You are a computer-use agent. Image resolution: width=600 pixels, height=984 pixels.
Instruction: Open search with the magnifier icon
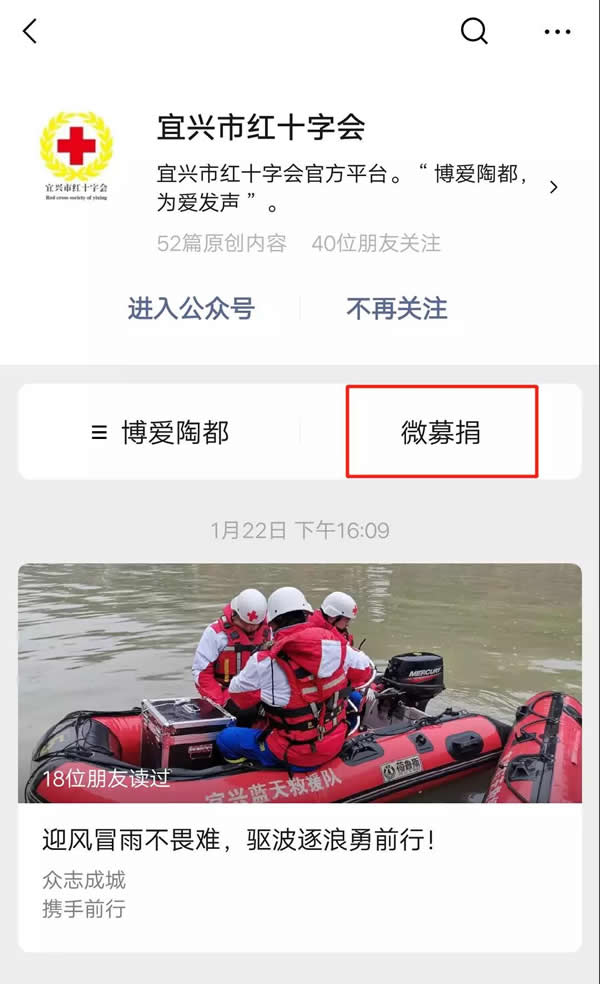[x=474, y=31]
